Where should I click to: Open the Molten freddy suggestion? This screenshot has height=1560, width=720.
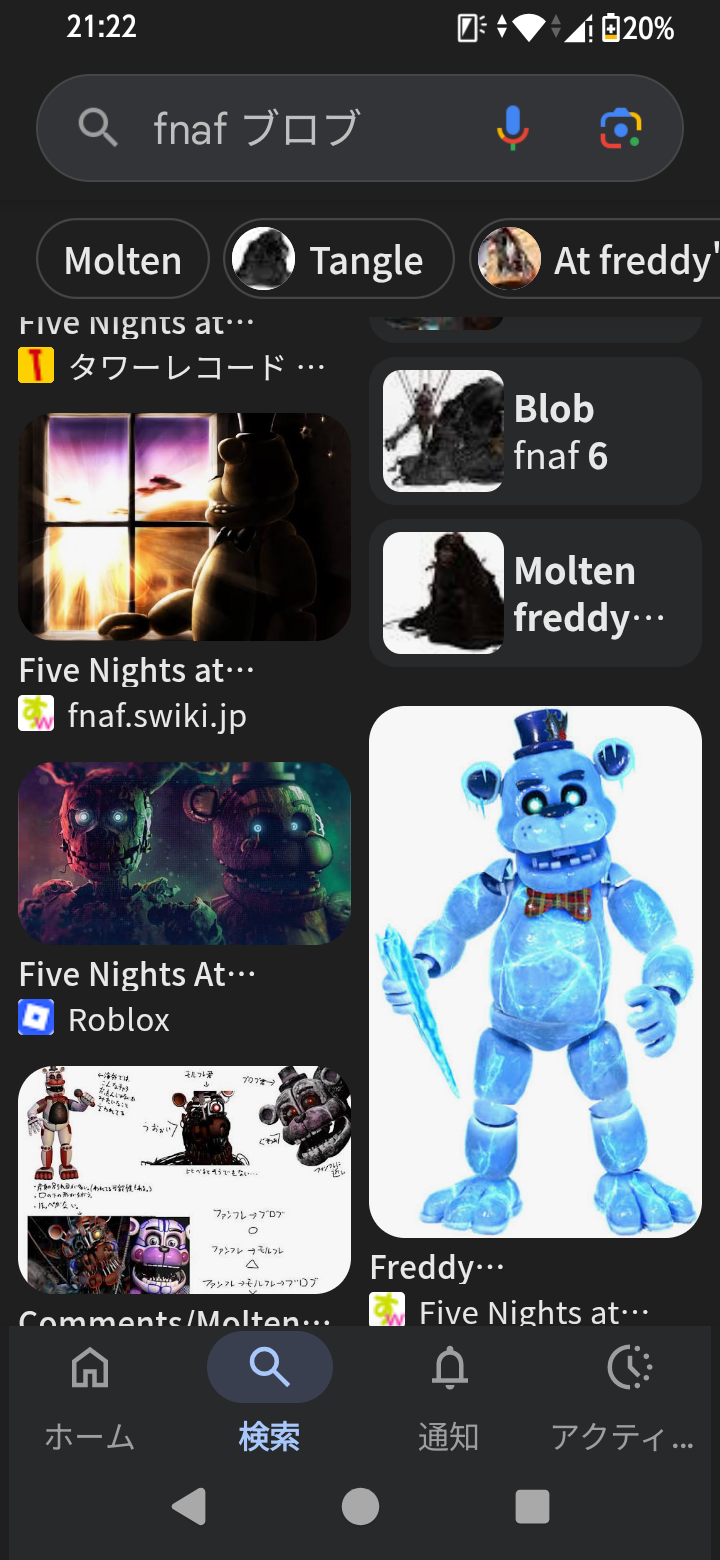535,593
